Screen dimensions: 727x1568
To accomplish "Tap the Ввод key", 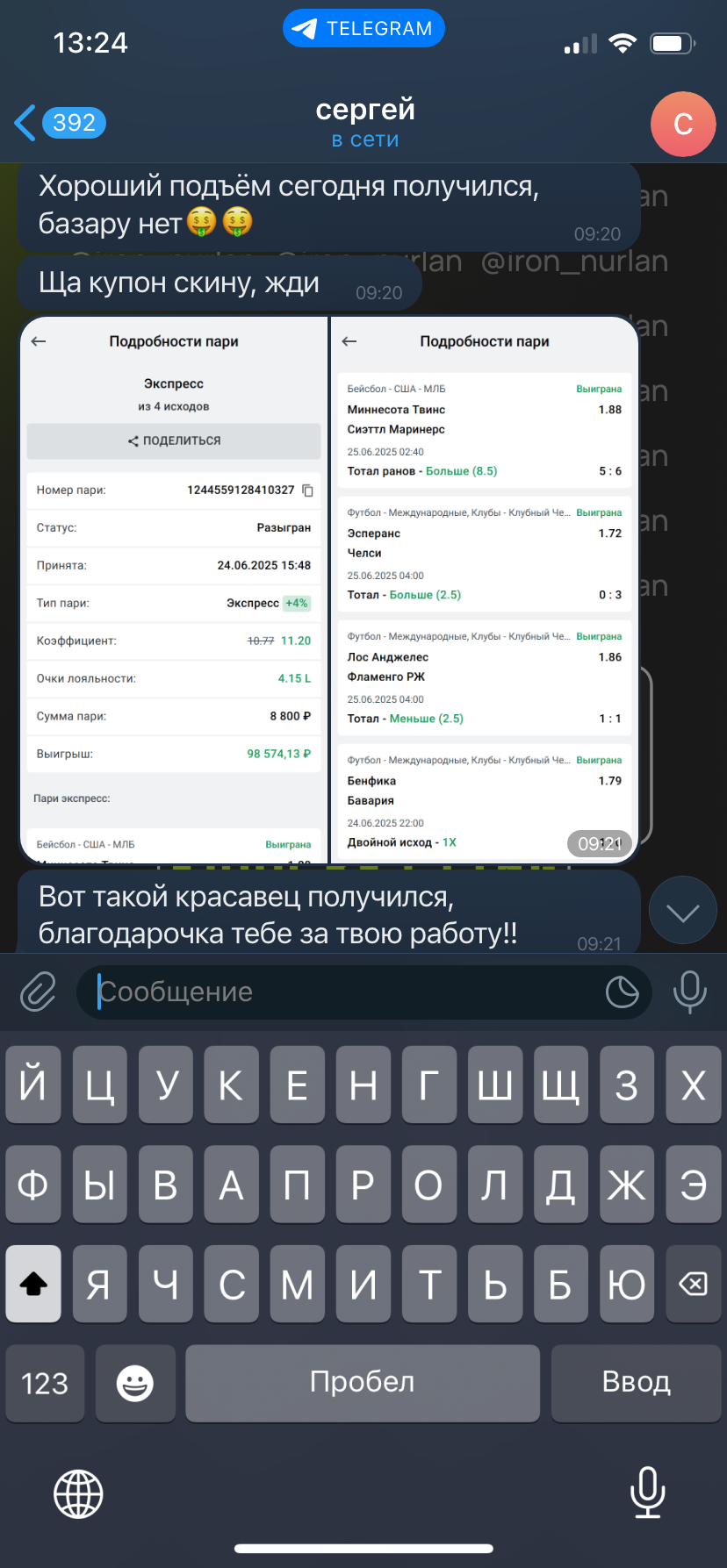I will pos(636,1383).
